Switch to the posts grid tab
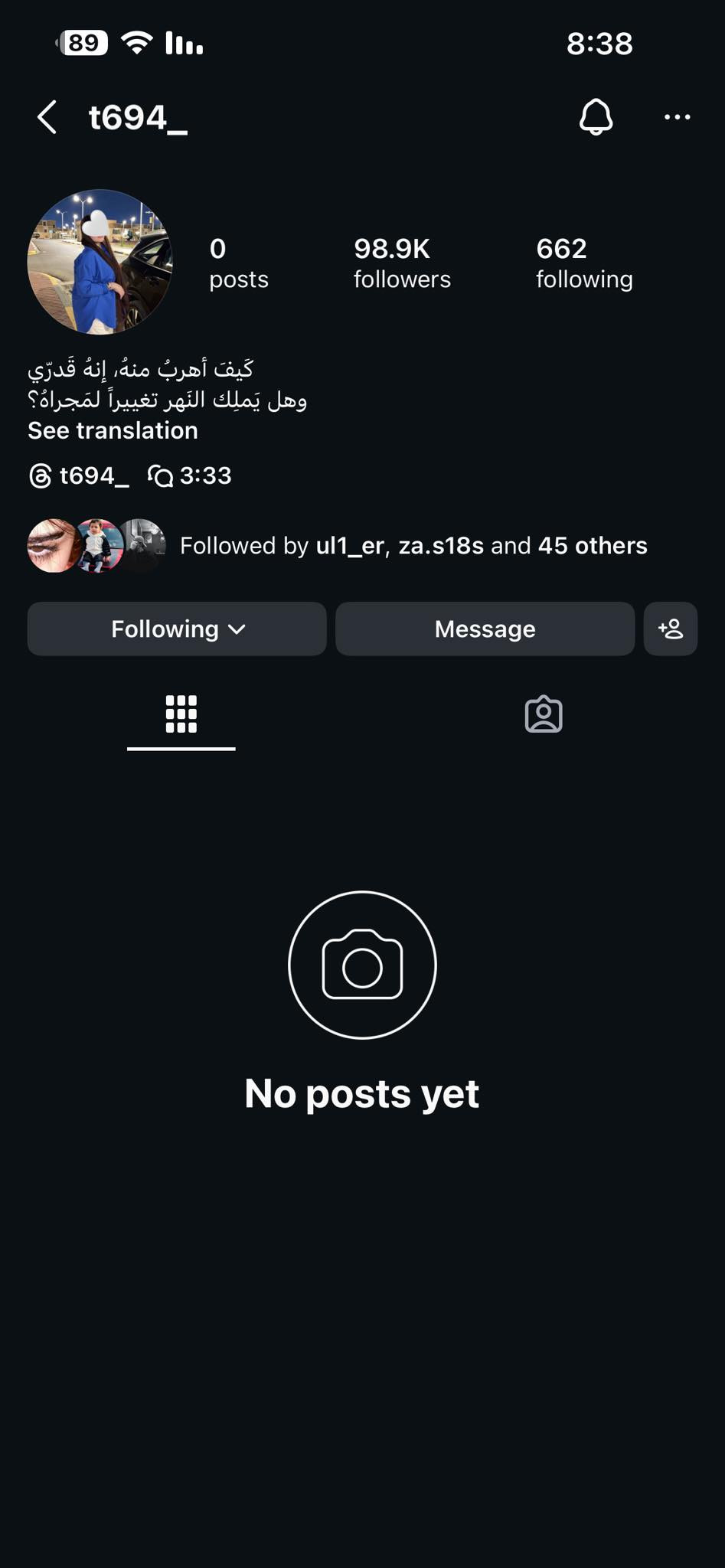This screenshot has height=1568, width=725. (x=181, y=714)
